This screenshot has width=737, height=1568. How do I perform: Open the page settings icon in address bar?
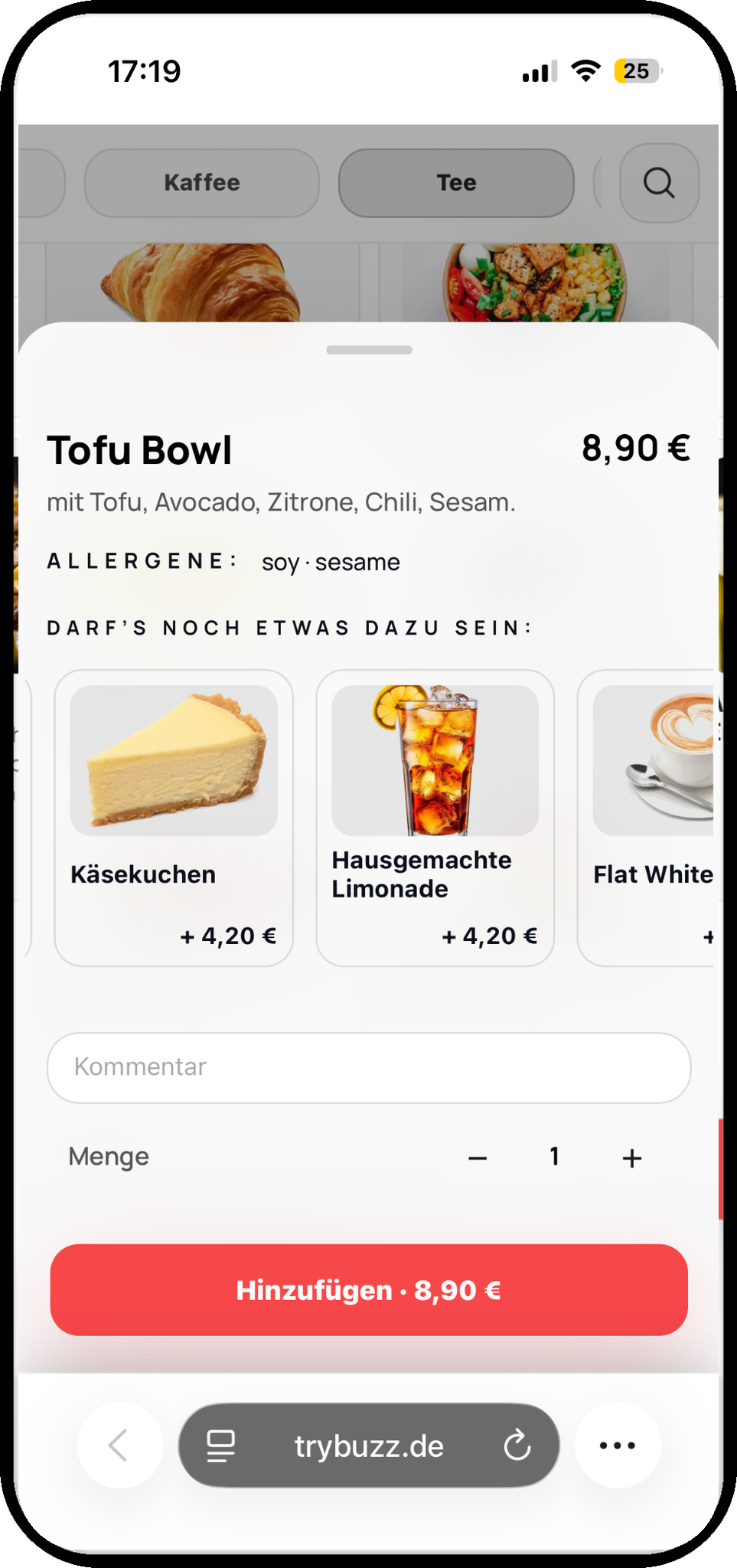pos(221,1445)
